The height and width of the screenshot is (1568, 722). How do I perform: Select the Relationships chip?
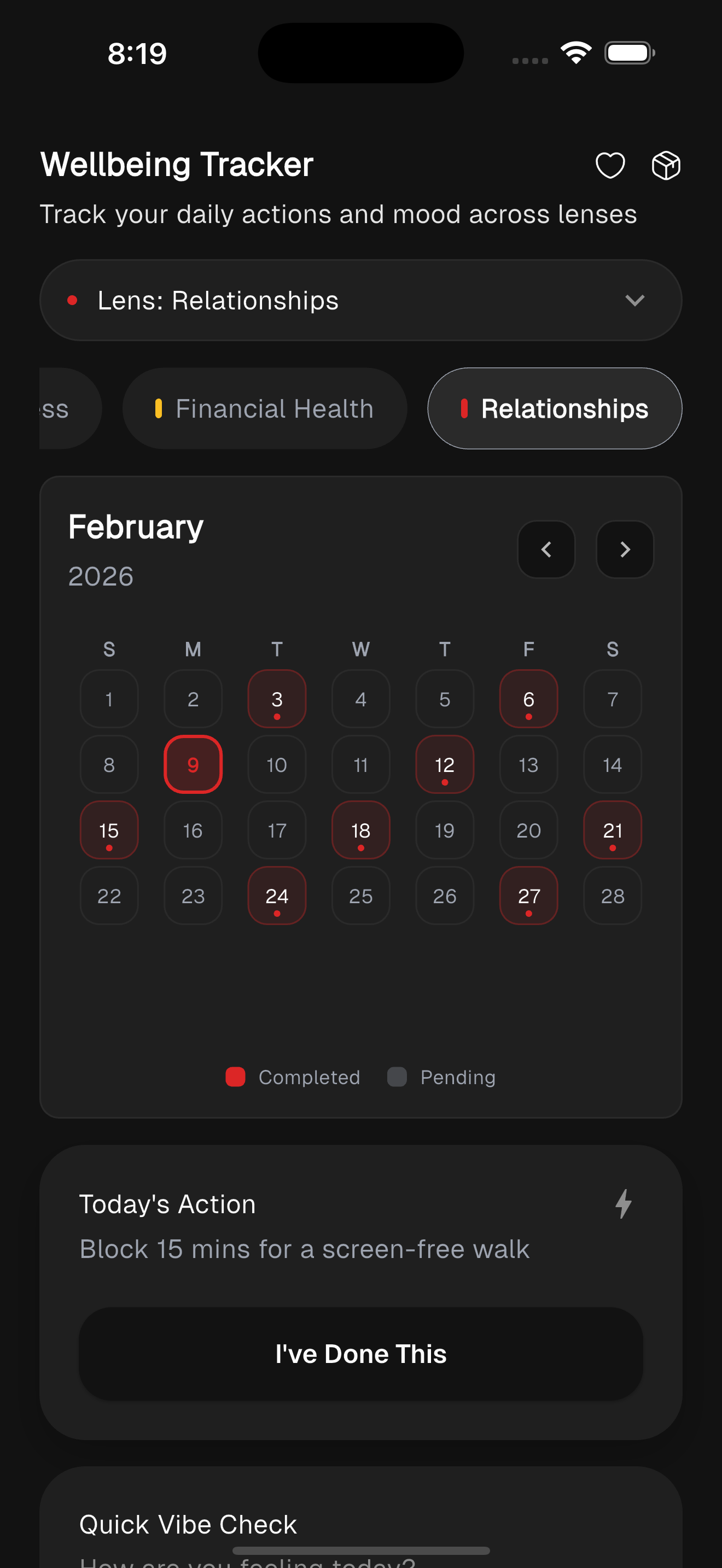pyautogui.click(x=554, y=408)
